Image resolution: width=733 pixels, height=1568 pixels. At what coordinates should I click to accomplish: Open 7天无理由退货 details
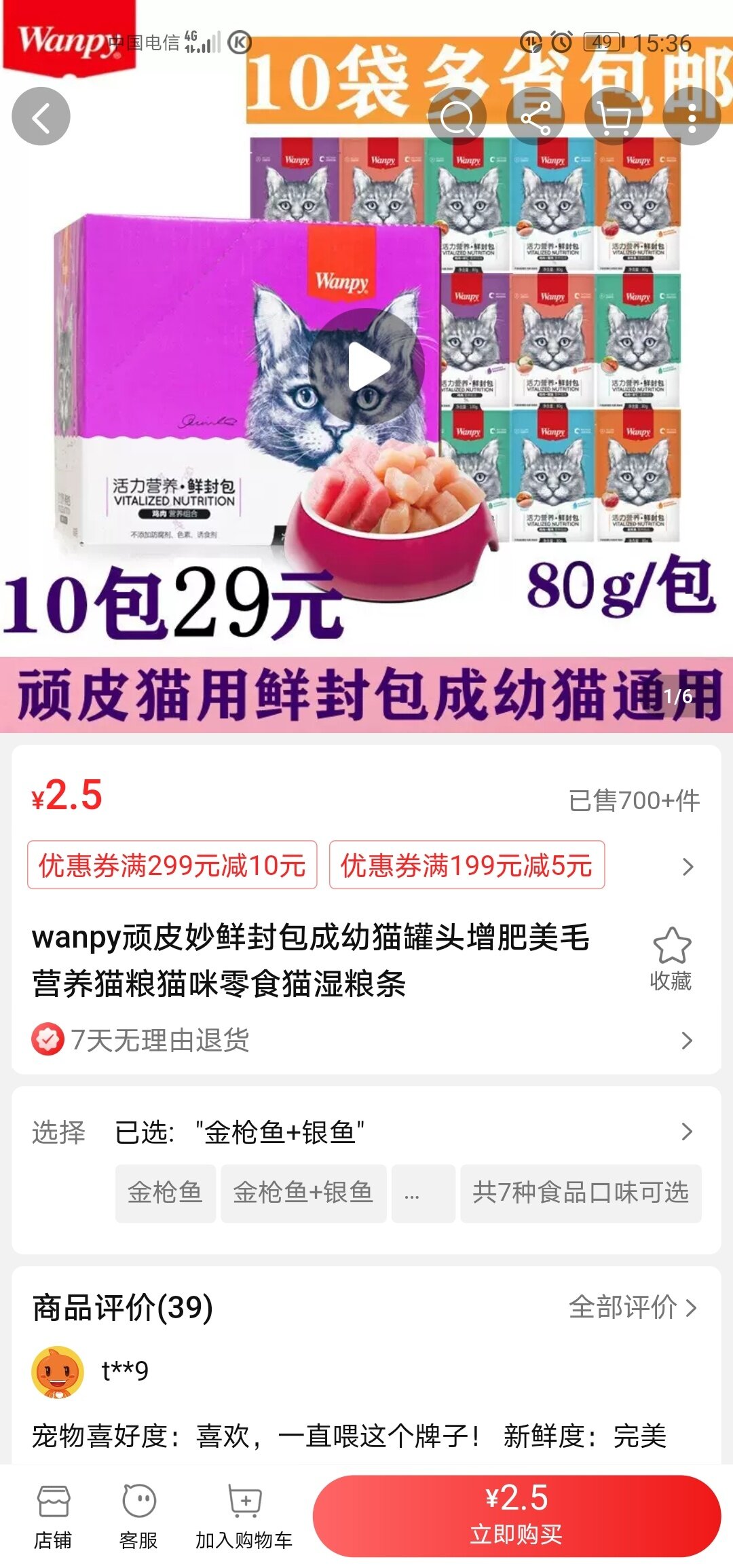click(366, 1040)
